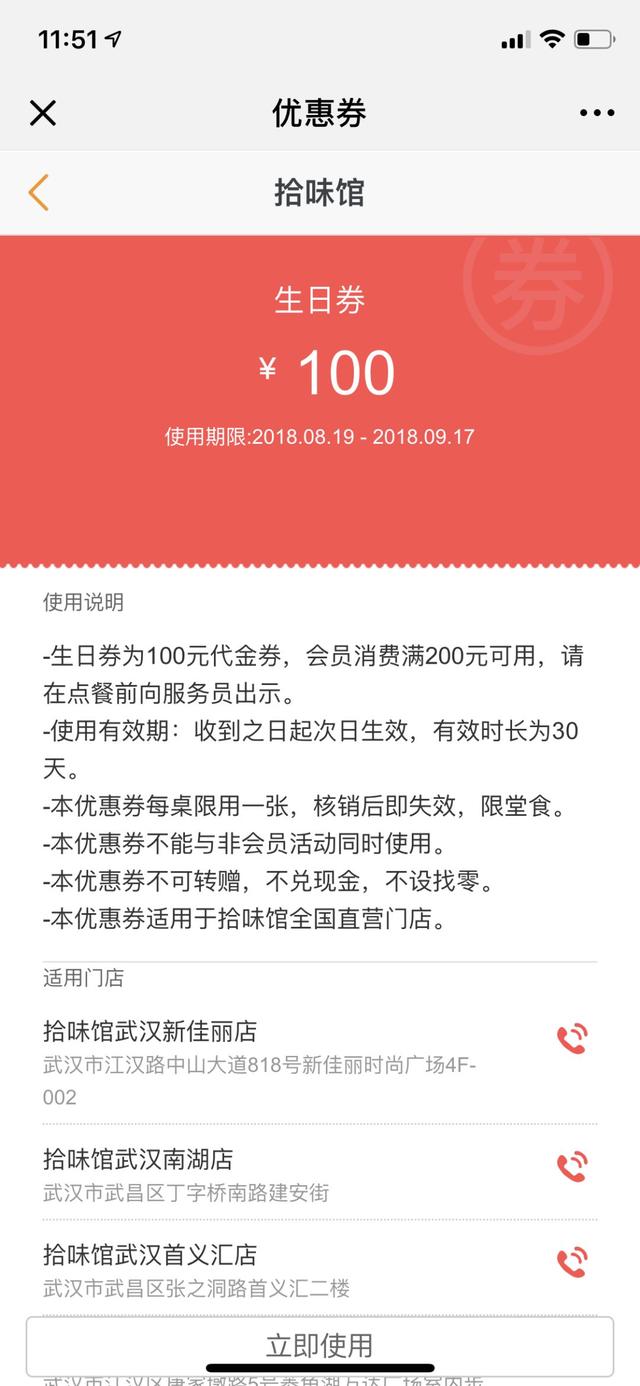Viewport: 640px width, 1386px height.
Task: Go back using the orange arrow
Action: point(39,192)
